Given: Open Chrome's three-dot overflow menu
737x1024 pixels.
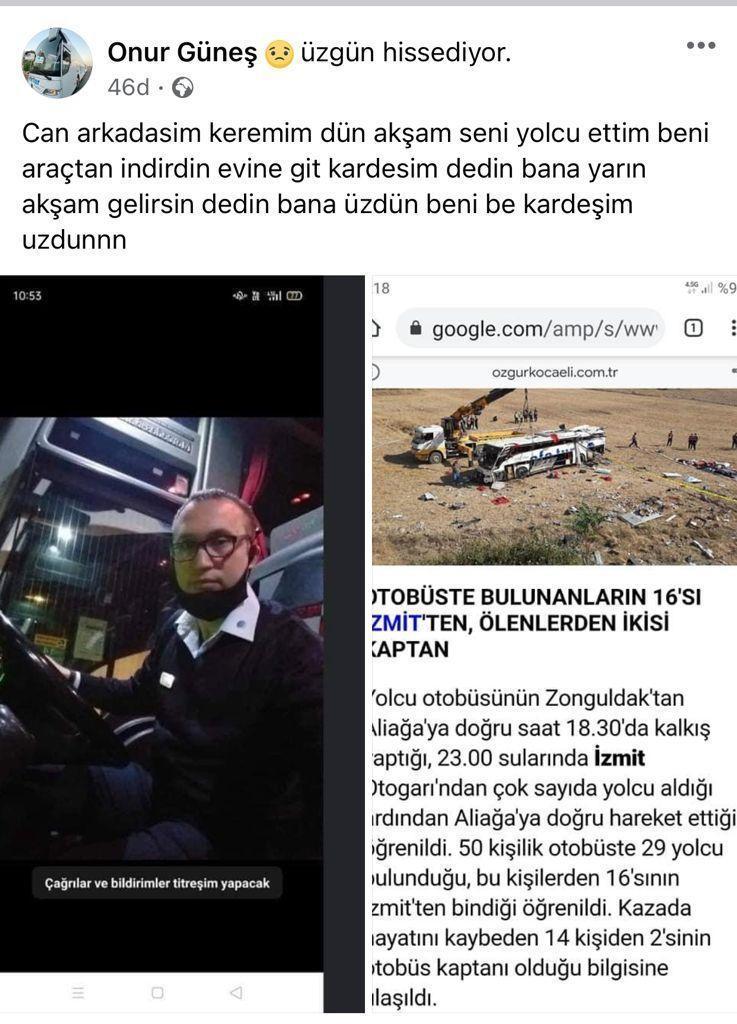Looking at the screenshot, I should point(732,328).
